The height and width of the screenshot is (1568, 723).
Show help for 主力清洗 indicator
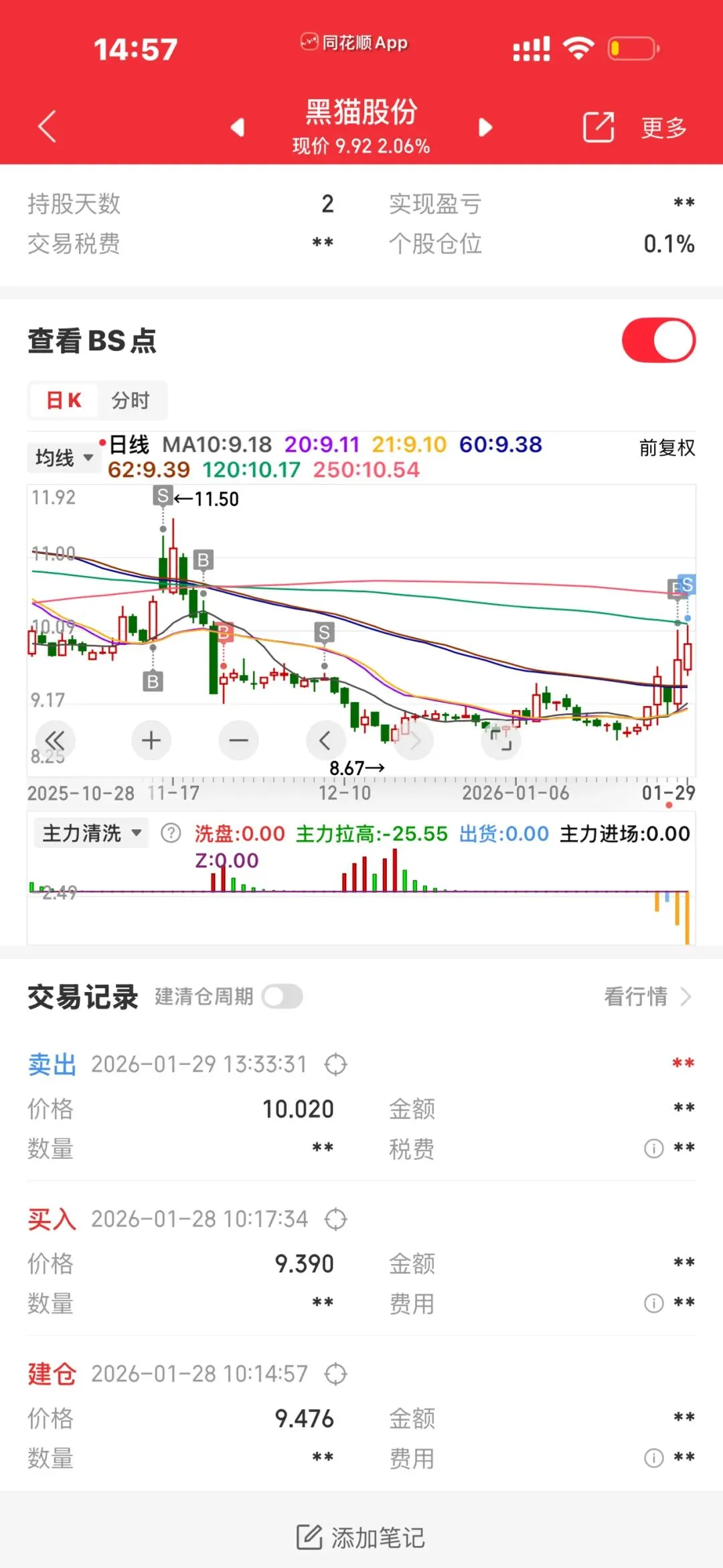(171, 834)
